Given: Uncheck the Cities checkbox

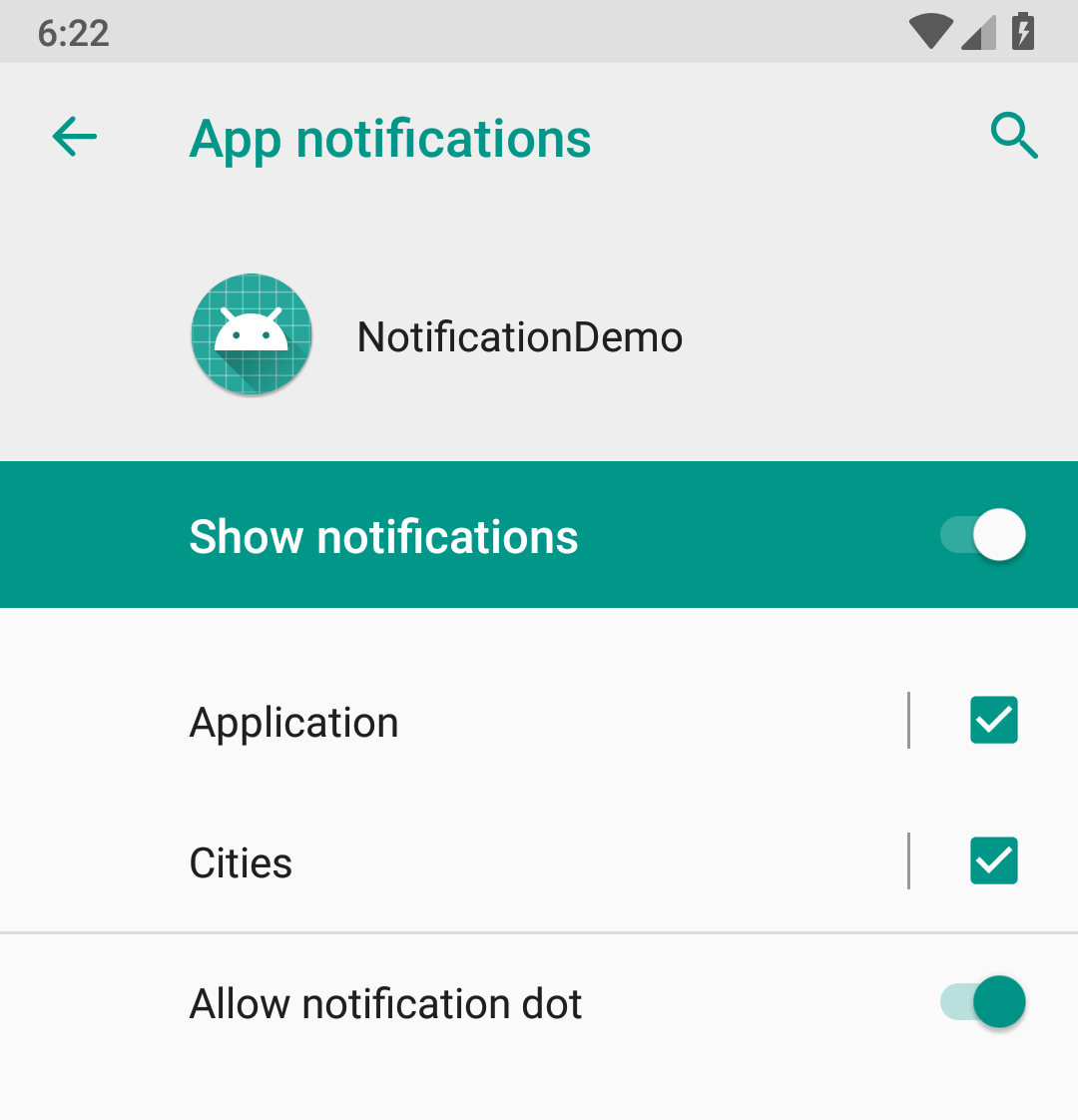Looking at the screenshot, I should 993,860.
